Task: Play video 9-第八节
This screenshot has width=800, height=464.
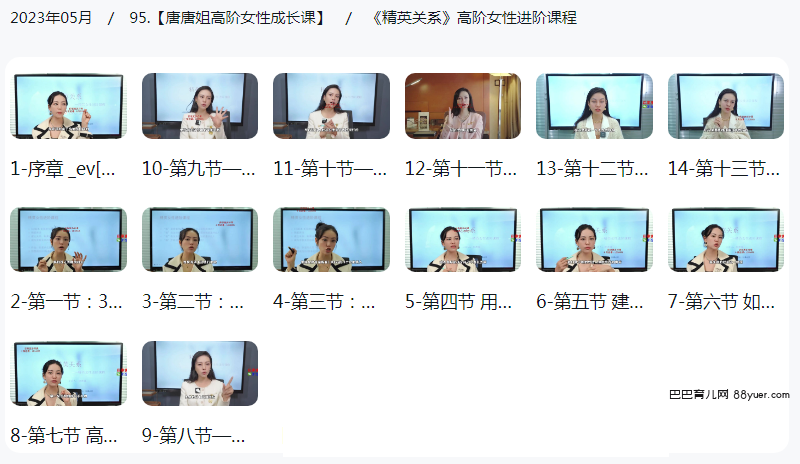Action: (200, 373)
